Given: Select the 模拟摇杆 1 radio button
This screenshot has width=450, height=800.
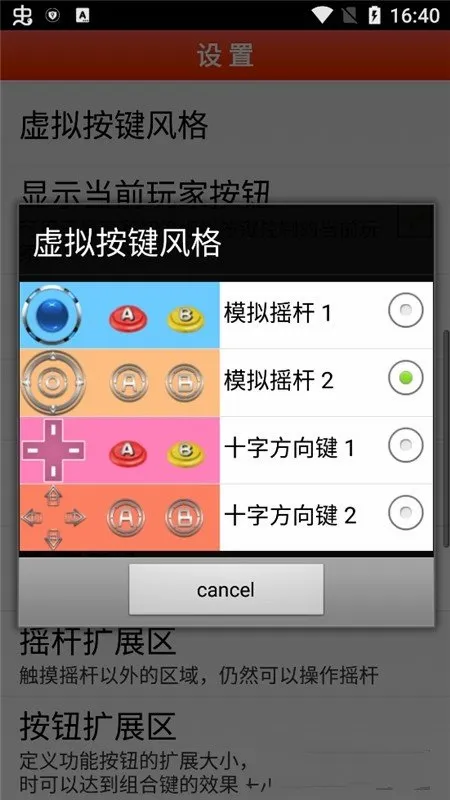Looking at the screenshot, I should [406, 310].
